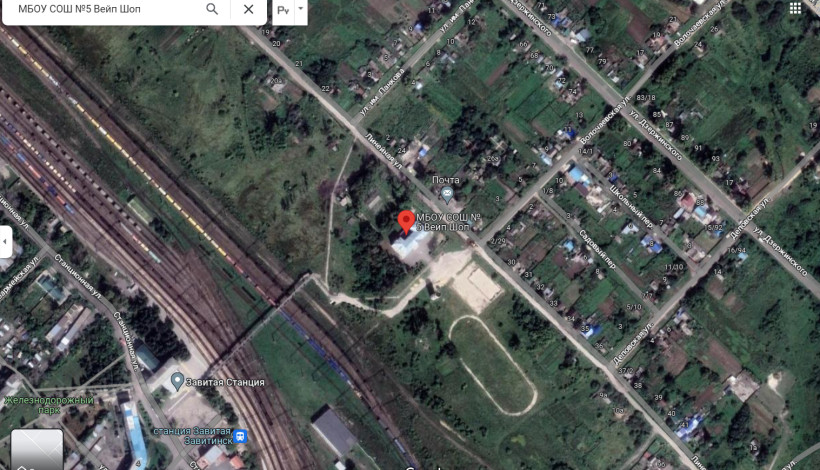
Task: Clear the search with the X button
Action: (x=248, y=9)
